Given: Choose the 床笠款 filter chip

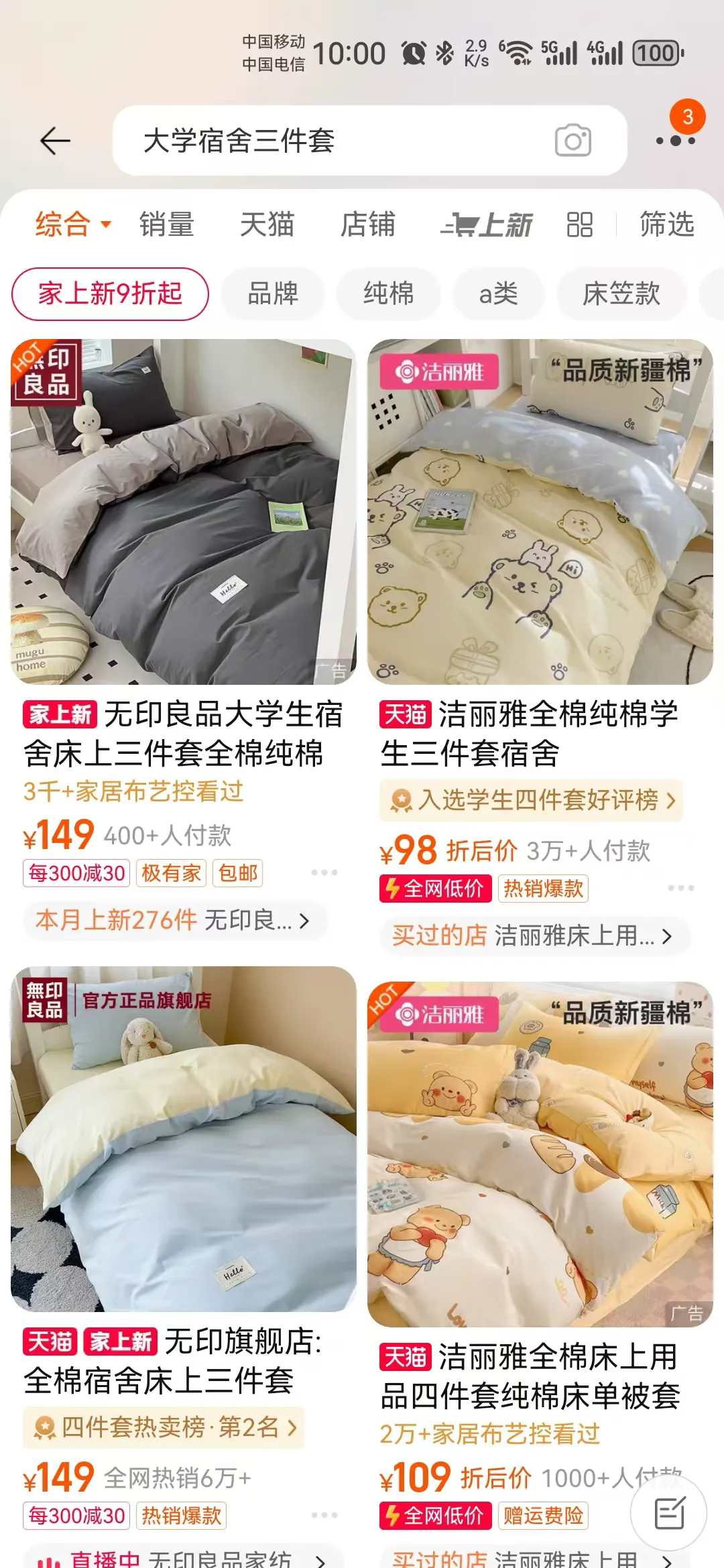Looking at the screenshot, I should click(x=621, y=293).
